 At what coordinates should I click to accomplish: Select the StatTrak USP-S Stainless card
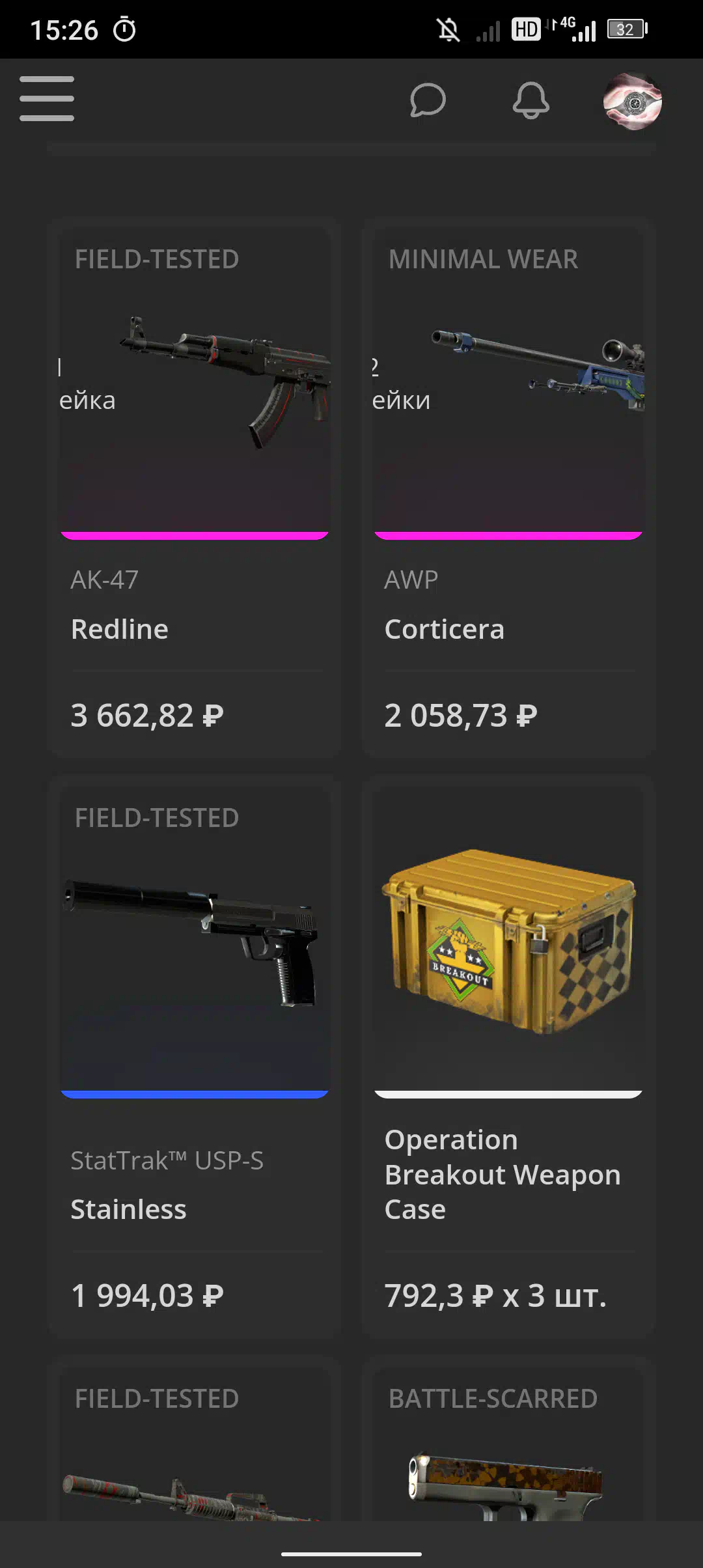(x=195, y=1057)
